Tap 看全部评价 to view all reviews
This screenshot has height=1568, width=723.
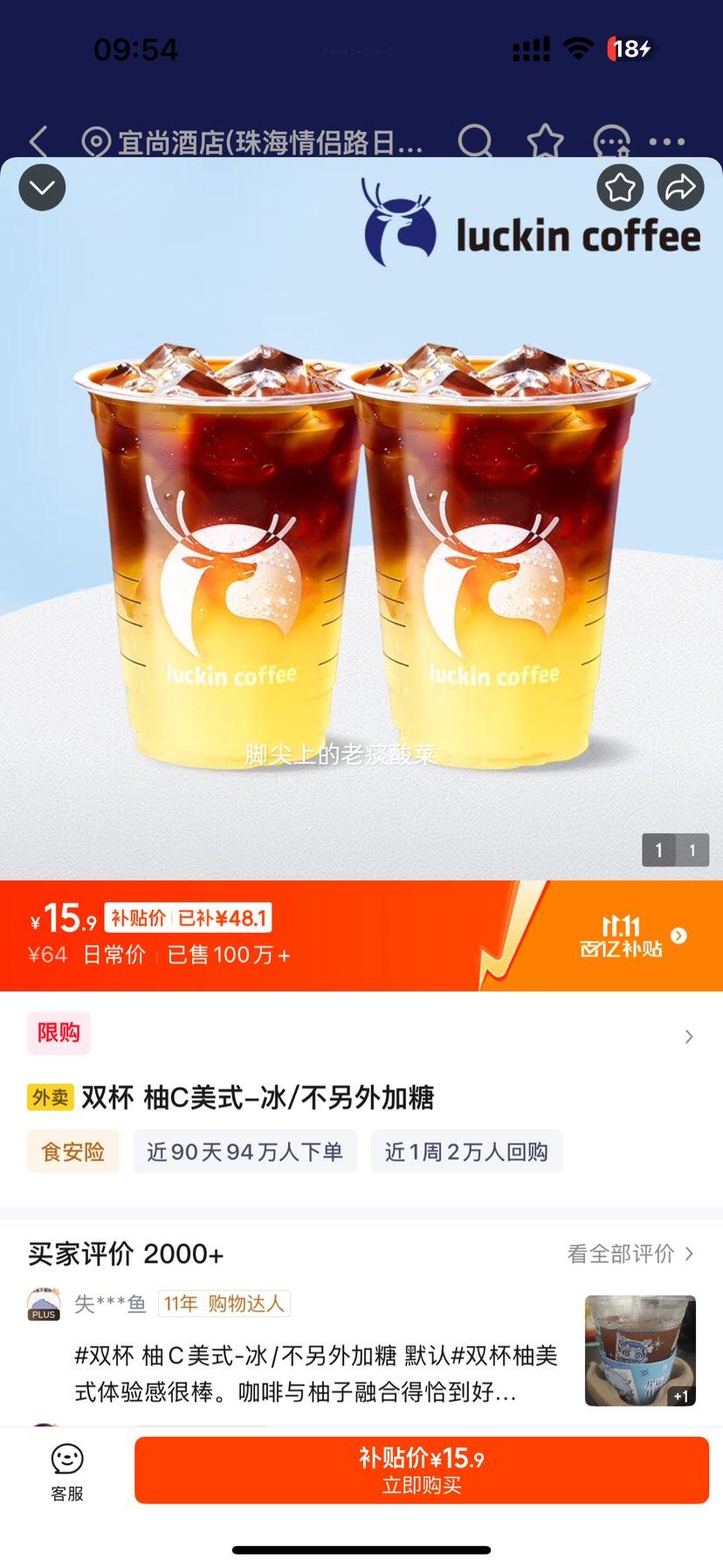click(630, 1254)
